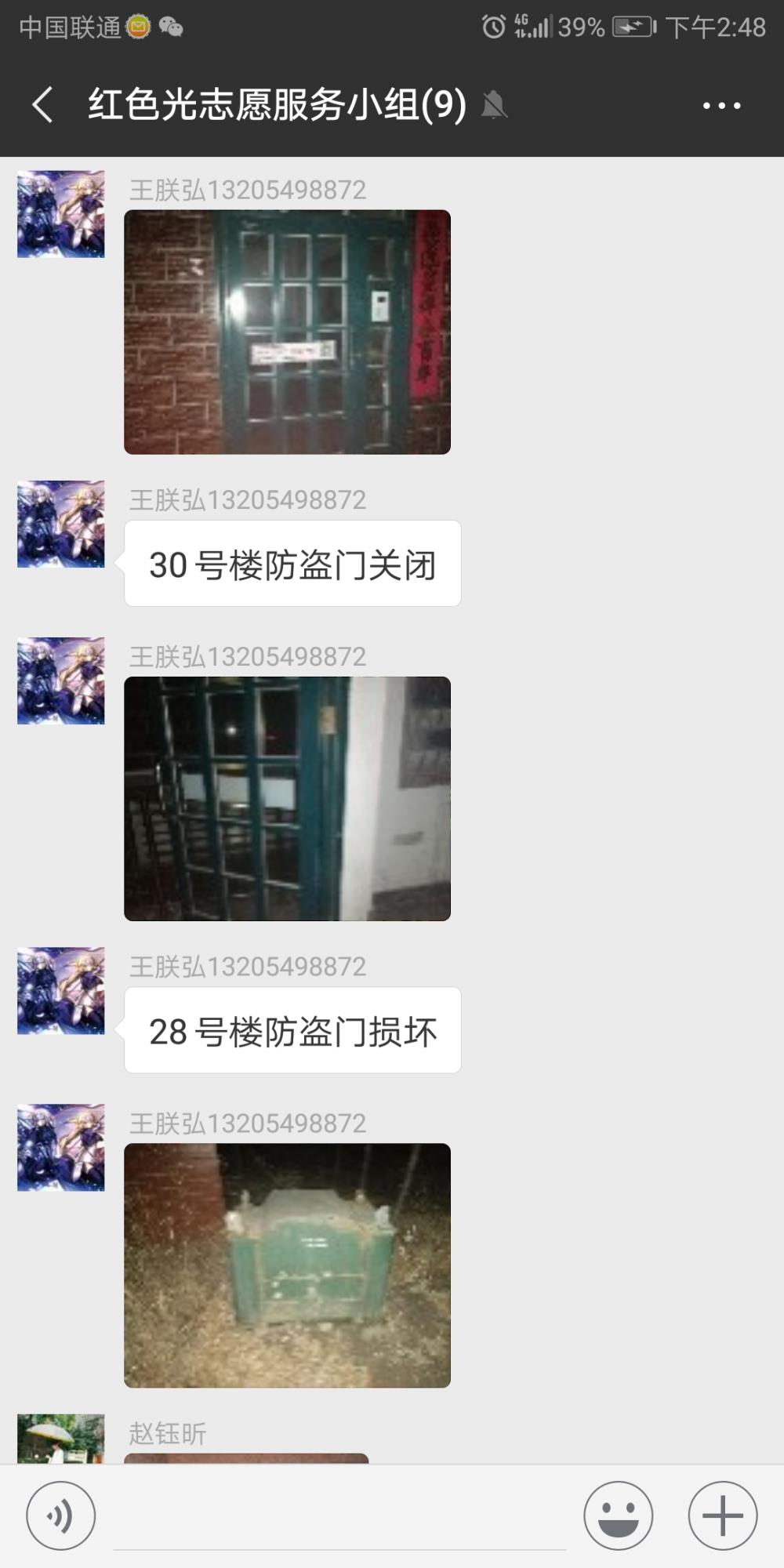Open the plus attachment menu

(722, 1515)
